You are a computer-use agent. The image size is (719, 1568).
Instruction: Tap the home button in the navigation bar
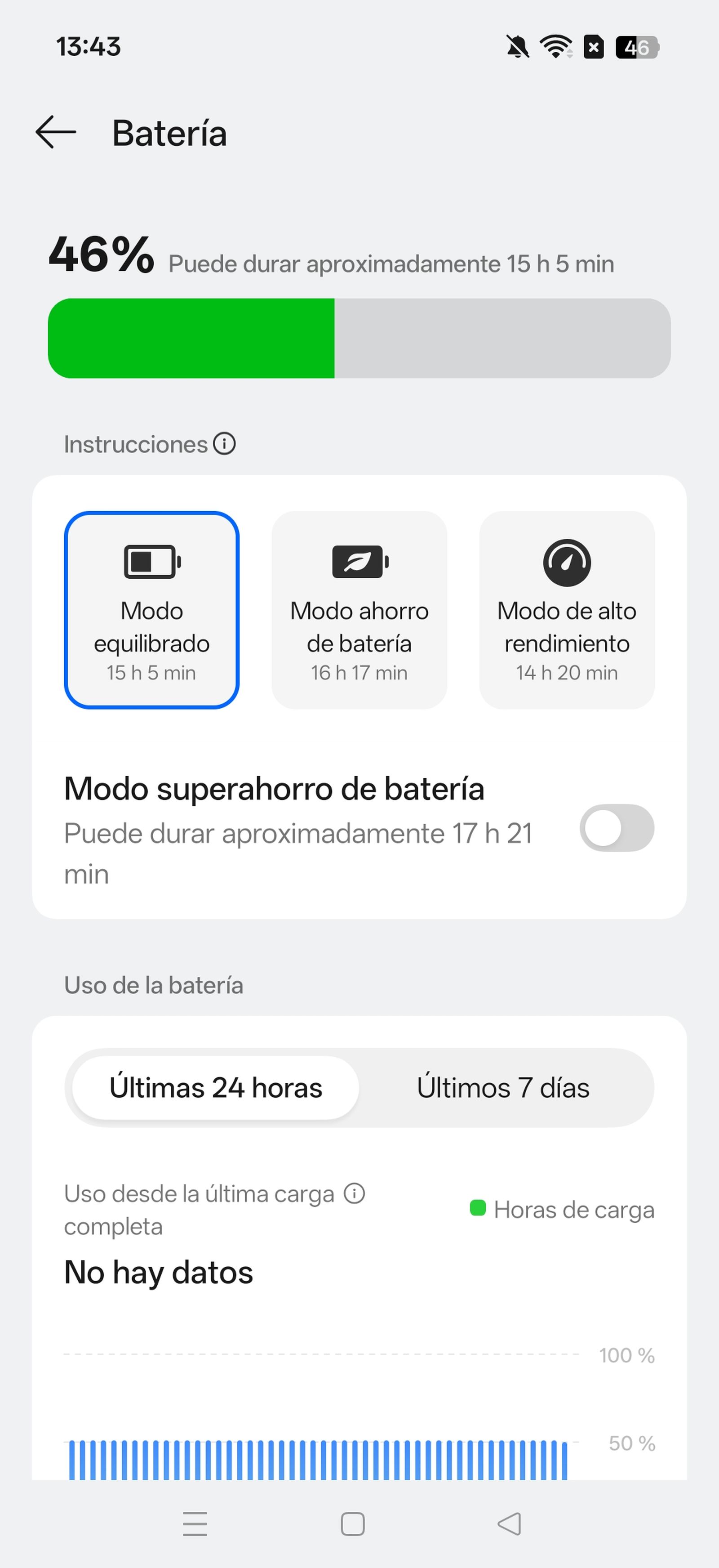353,1524
